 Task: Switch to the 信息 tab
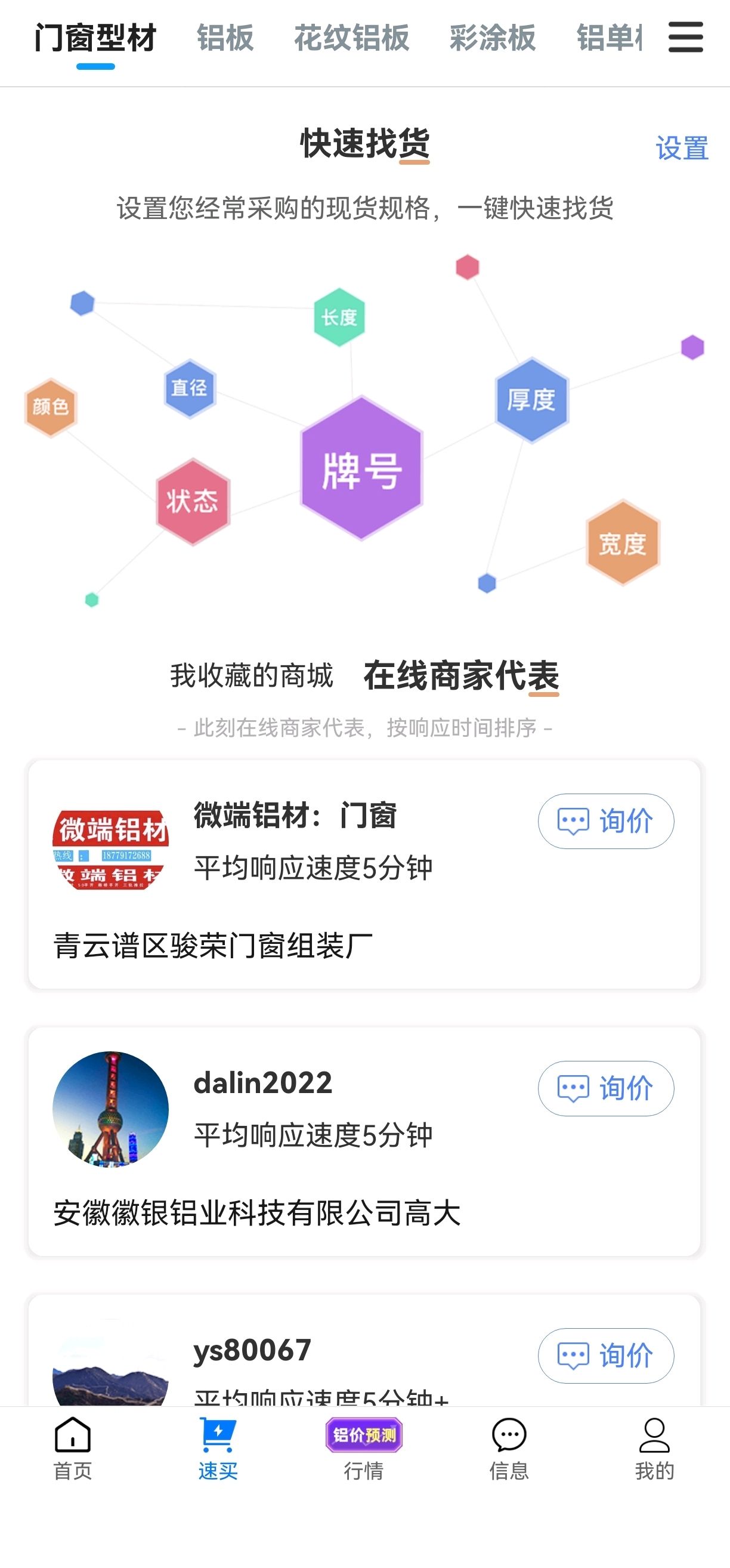509,1450
